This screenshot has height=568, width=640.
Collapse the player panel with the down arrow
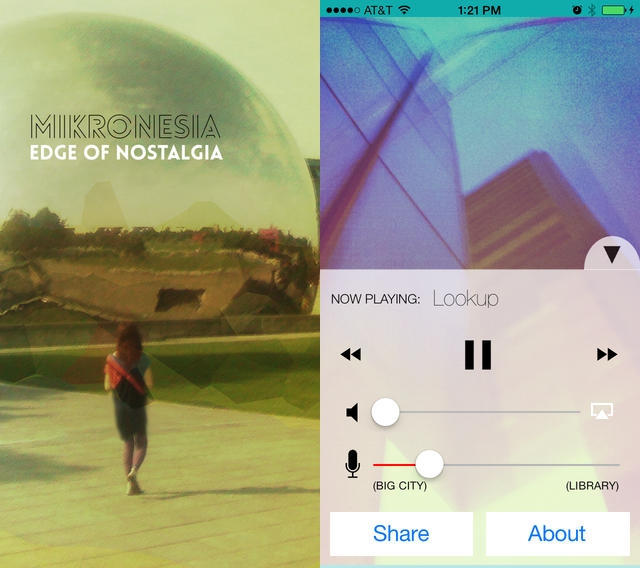(612, 256)
